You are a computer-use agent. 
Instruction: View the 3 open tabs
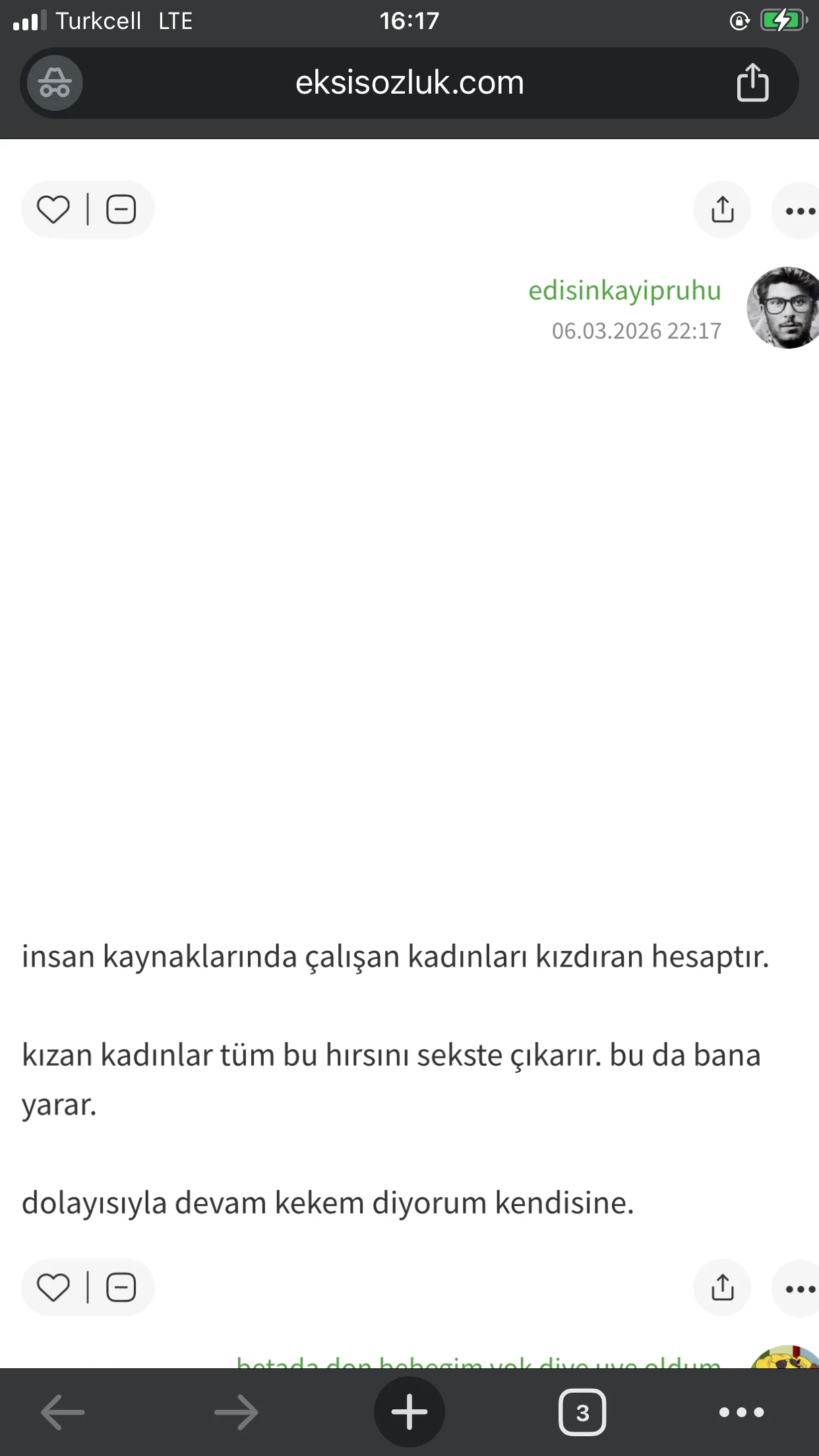(x=582, y=1412)
